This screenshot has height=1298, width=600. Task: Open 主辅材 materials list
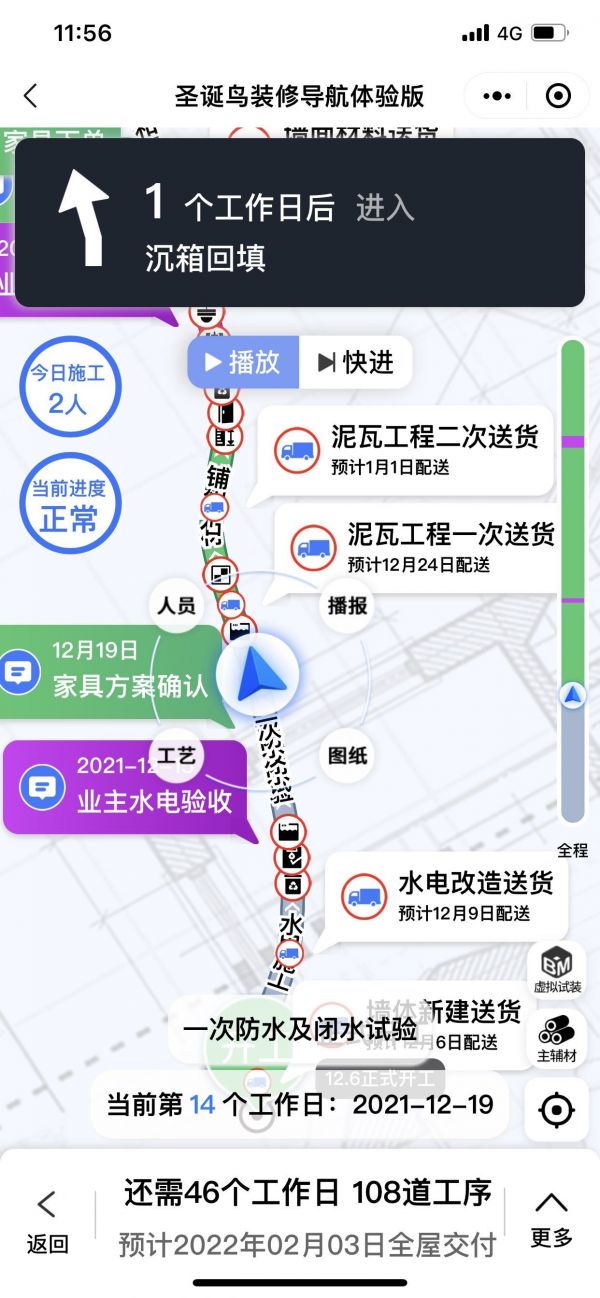(x=557, y=1037)
